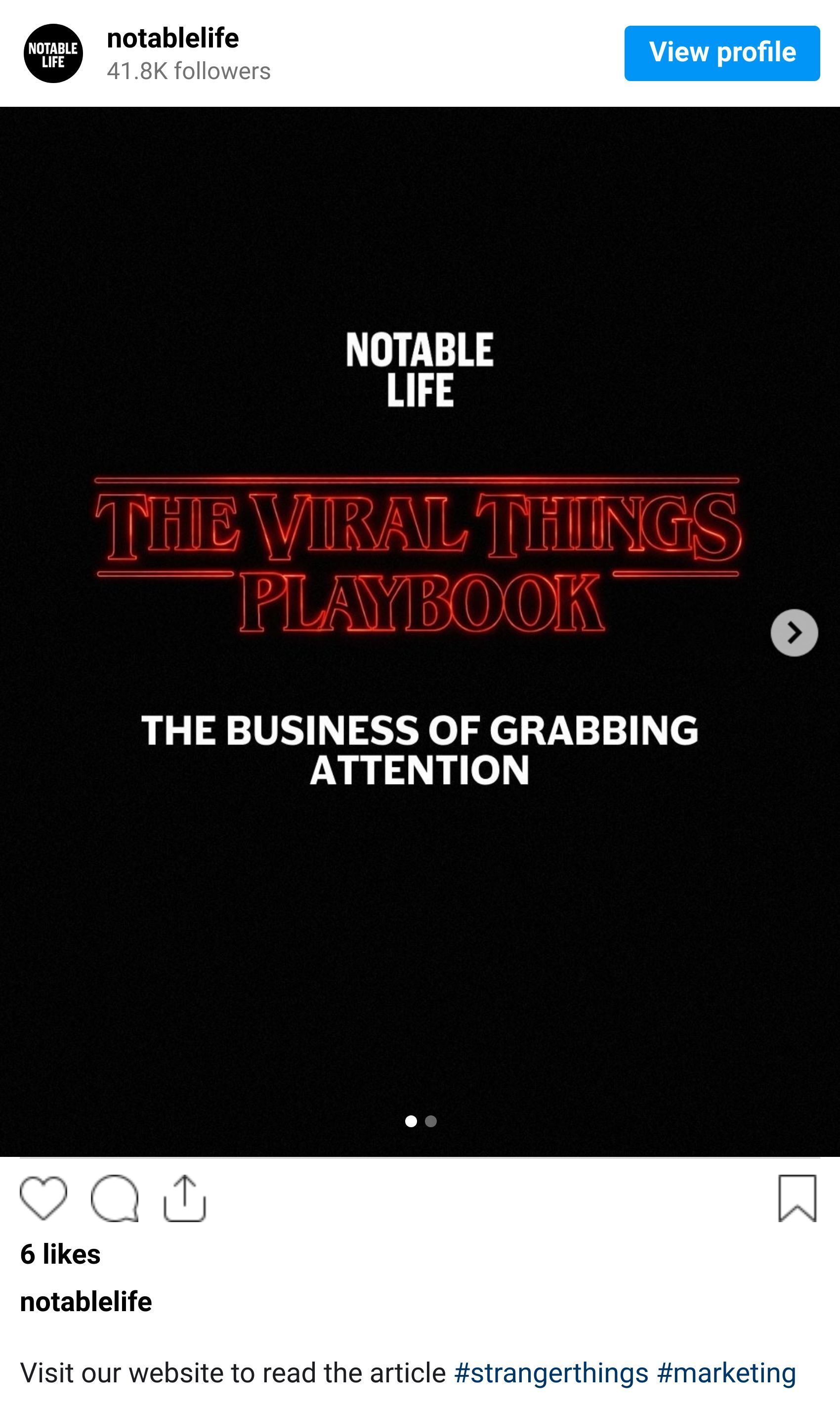Tap the View profile button
This screenshot has width=840, height=1412.
coord(722,53)
